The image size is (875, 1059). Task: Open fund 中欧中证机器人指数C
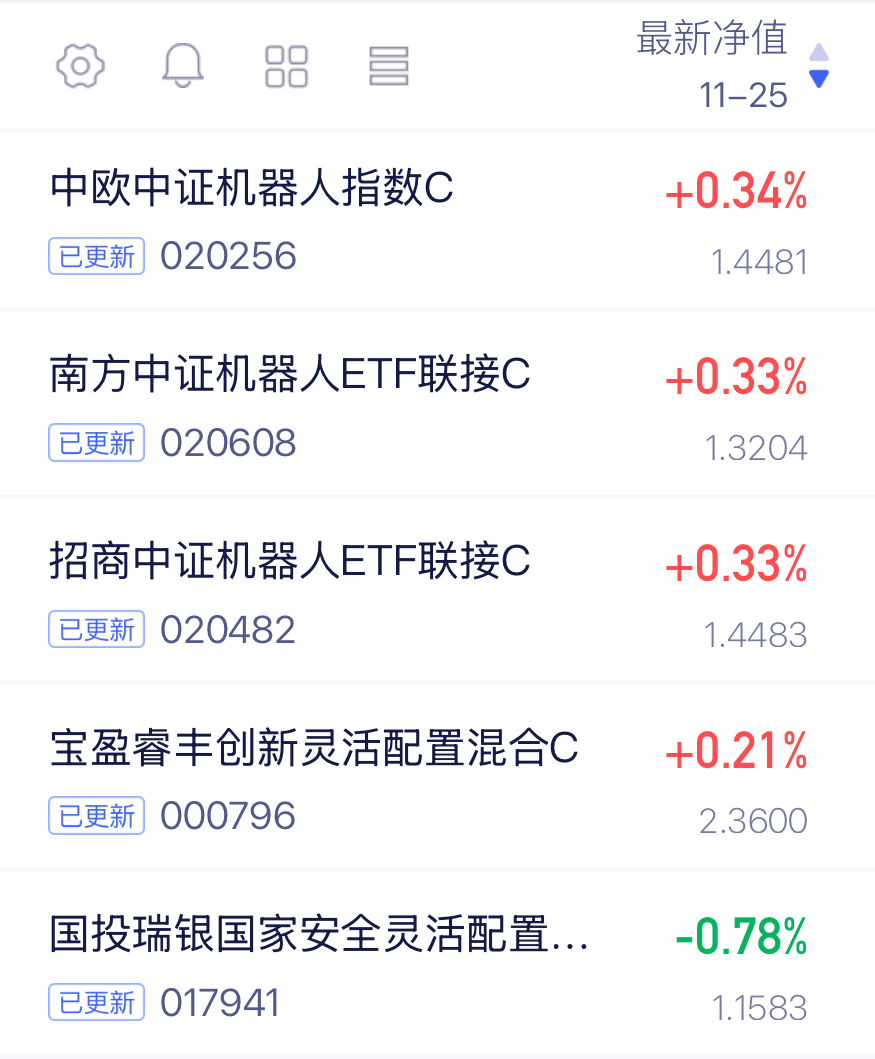pyautogui.click(x=438, y=221)
